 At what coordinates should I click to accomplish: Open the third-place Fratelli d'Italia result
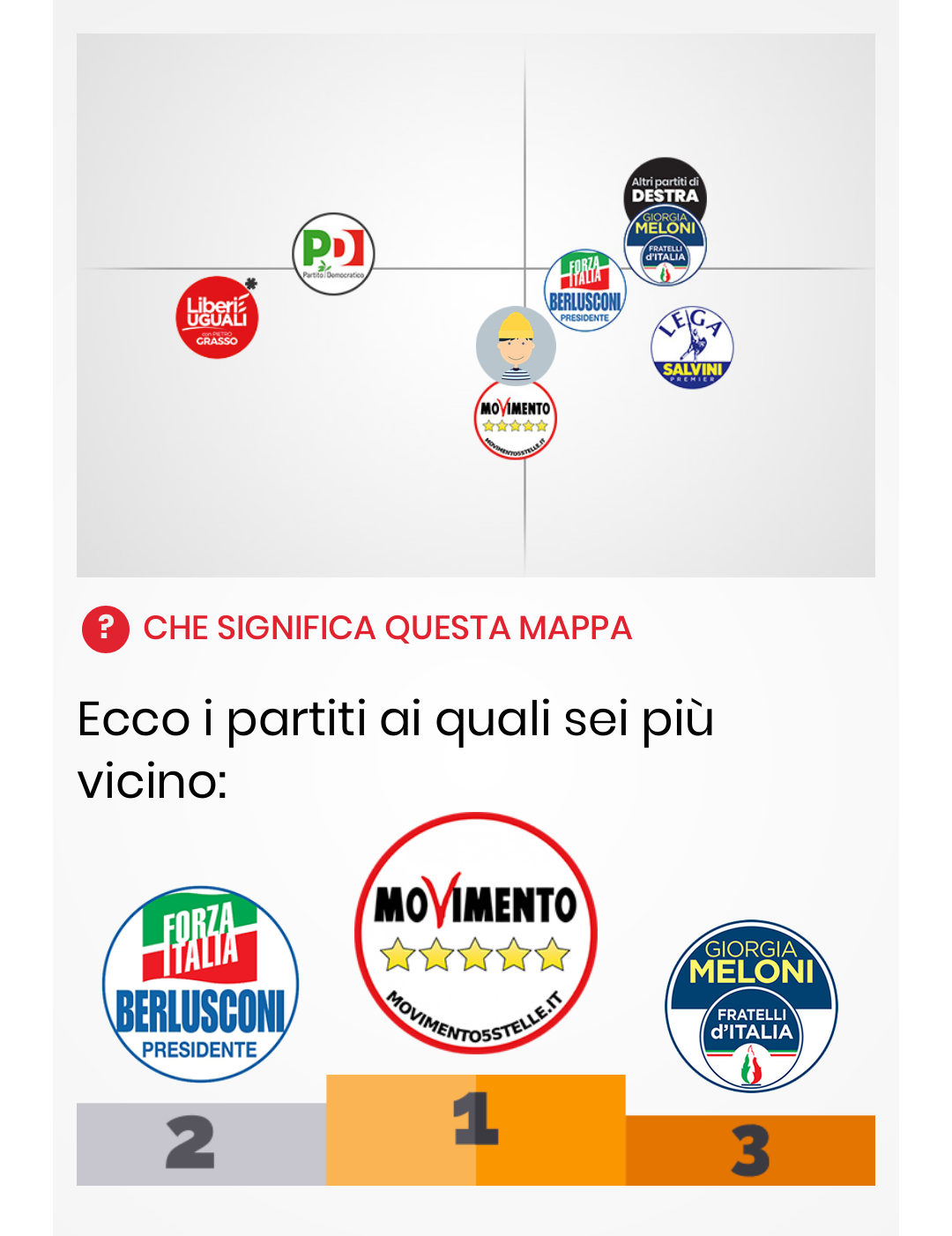751,1006
